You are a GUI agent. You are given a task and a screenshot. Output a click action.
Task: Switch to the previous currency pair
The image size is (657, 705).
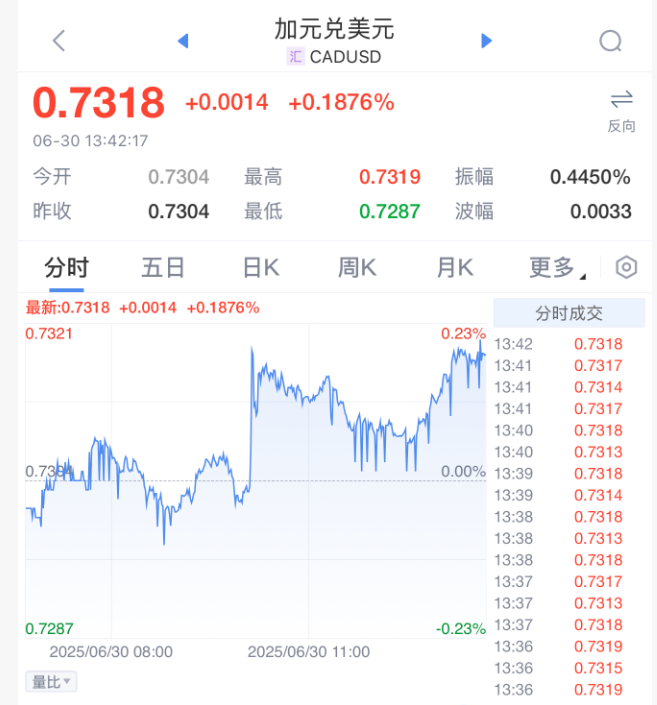pyautogui.click(x=183, y=41)
